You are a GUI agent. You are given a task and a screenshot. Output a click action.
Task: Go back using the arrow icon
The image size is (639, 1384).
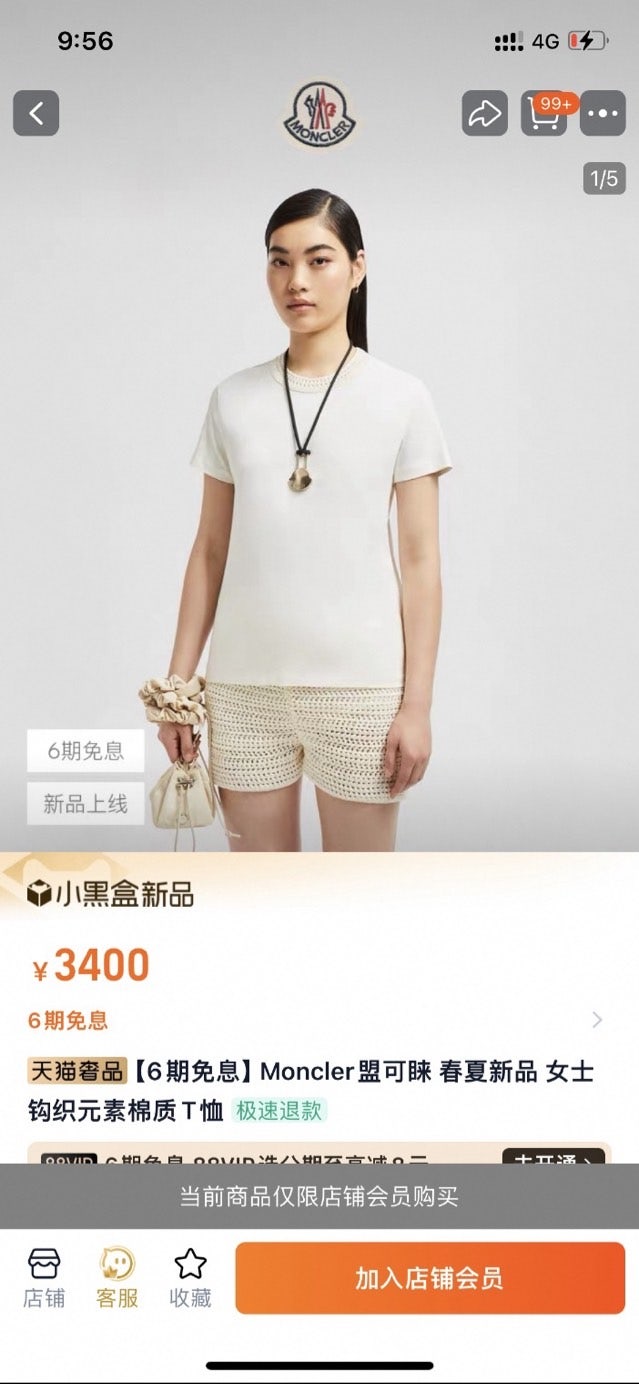(36, 113)
